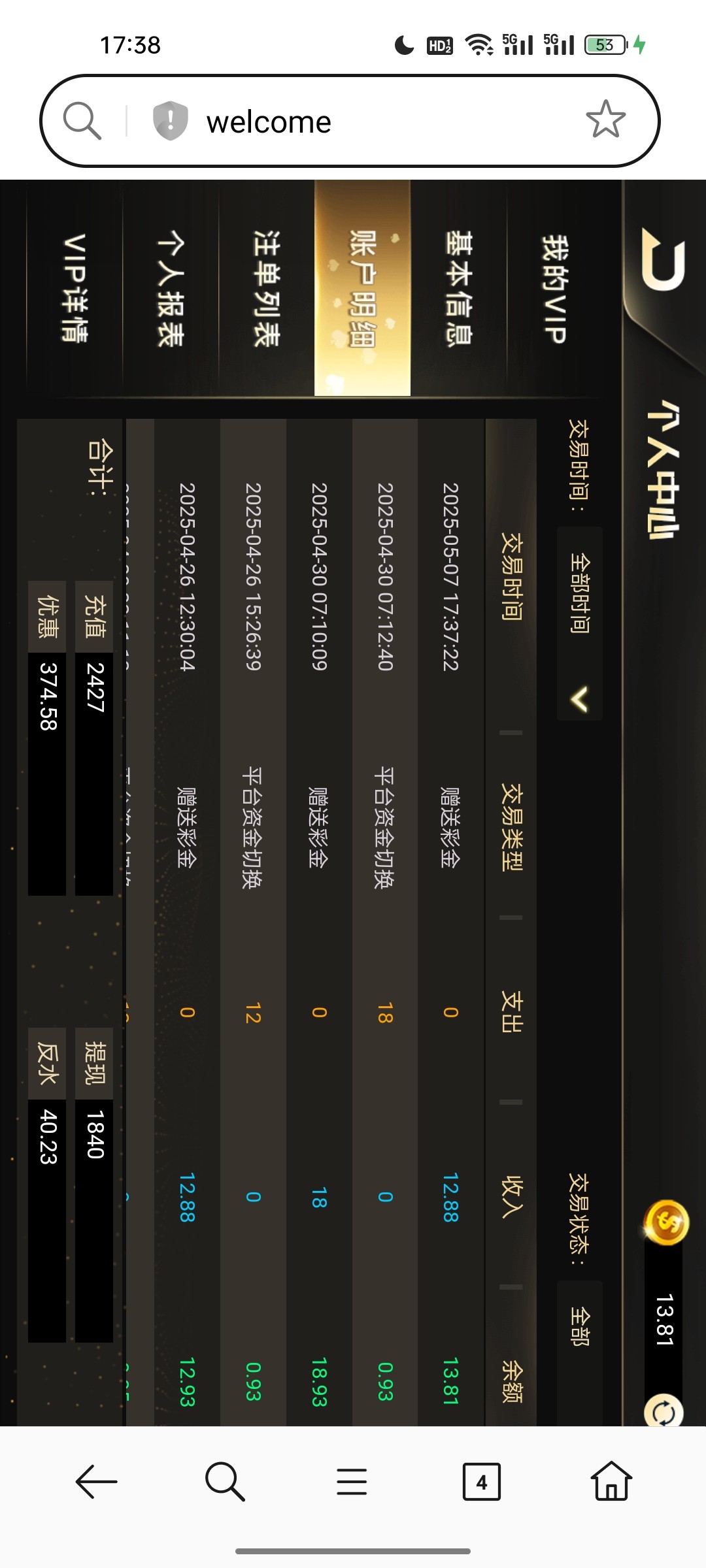Open the tab switcher showing 4 tabs
Image resolution: width=706 pixels, height=1568 pixels.
tap(481, 1482)
